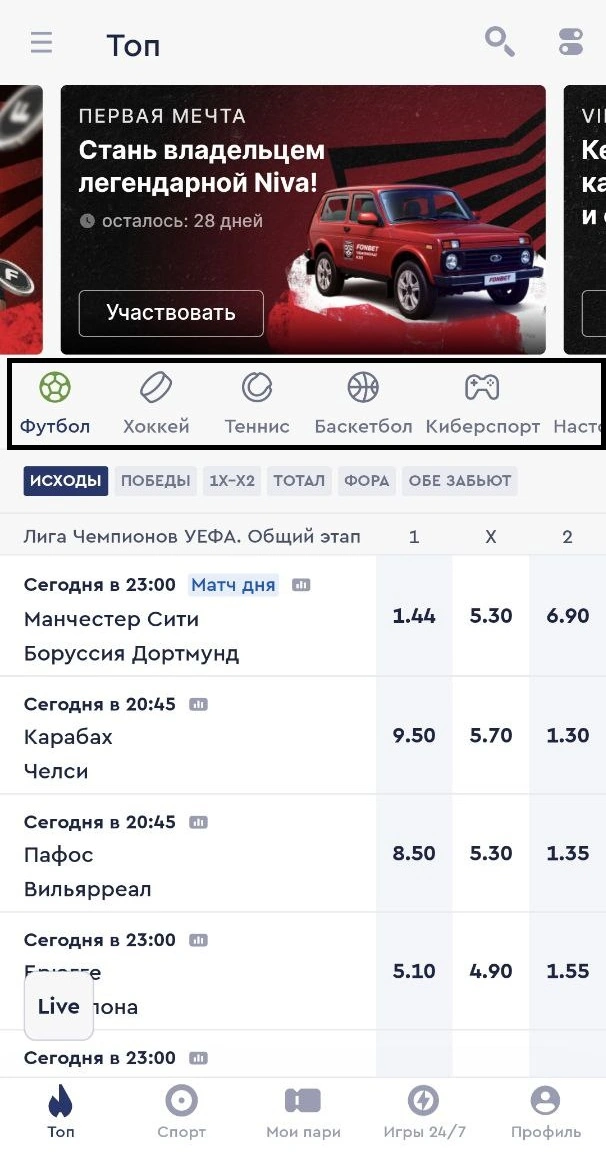606x1154 pixels.
Task: Open the Мои пари tab
Action: (x=303, y=1112)
